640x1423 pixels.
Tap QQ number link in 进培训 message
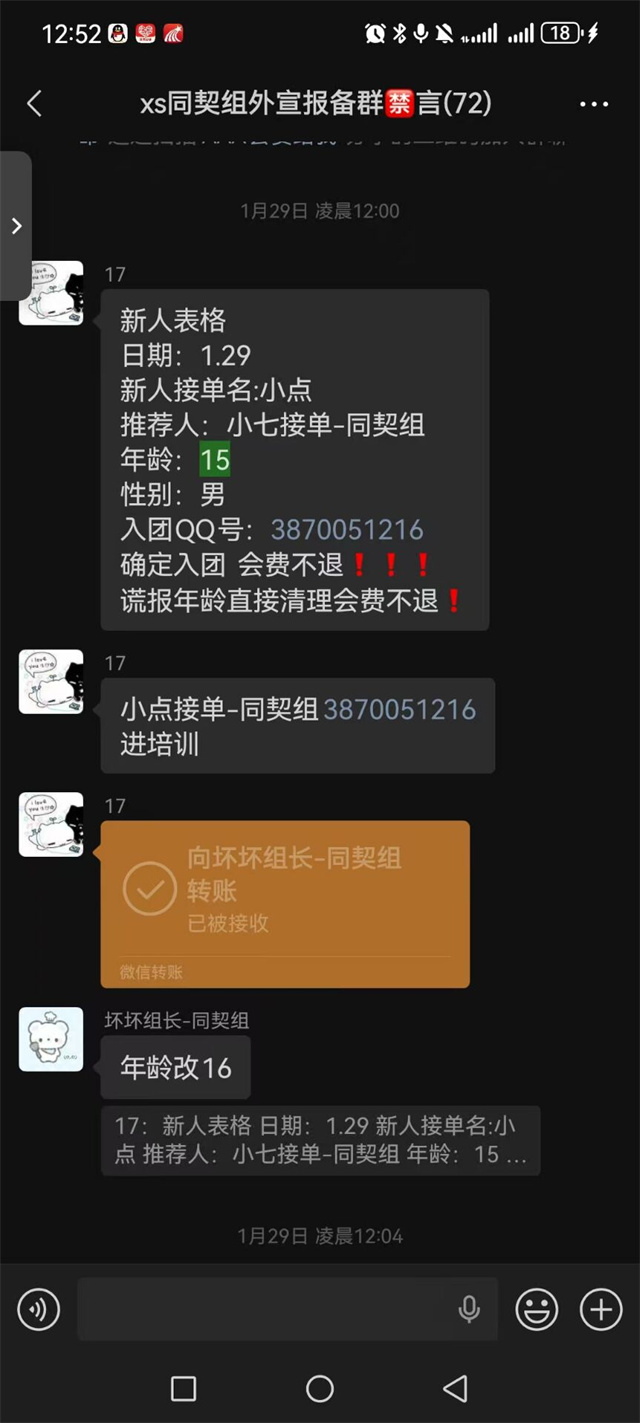[x=399, y=710]
